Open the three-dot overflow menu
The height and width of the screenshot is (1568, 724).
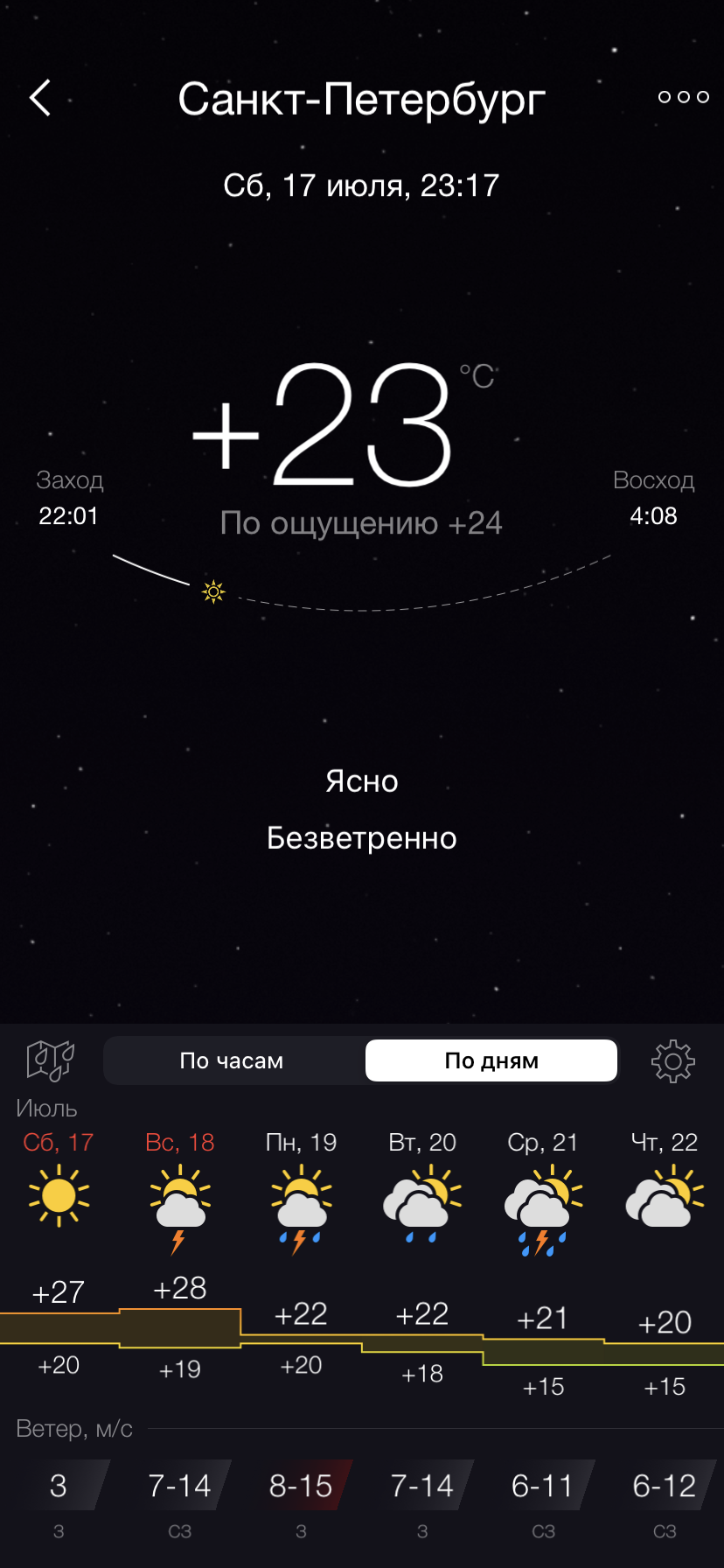point(683,97)
